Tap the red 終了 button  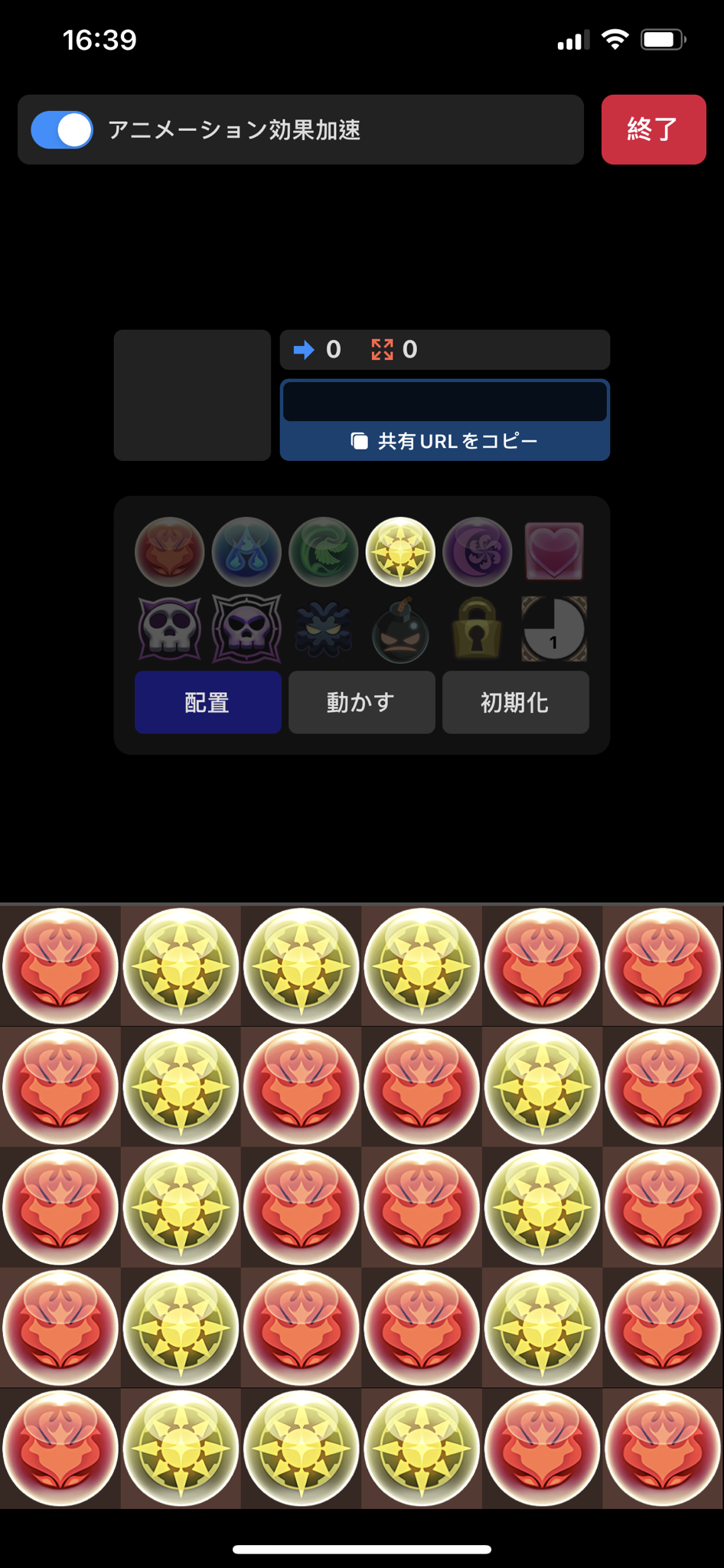click(653, 129)
